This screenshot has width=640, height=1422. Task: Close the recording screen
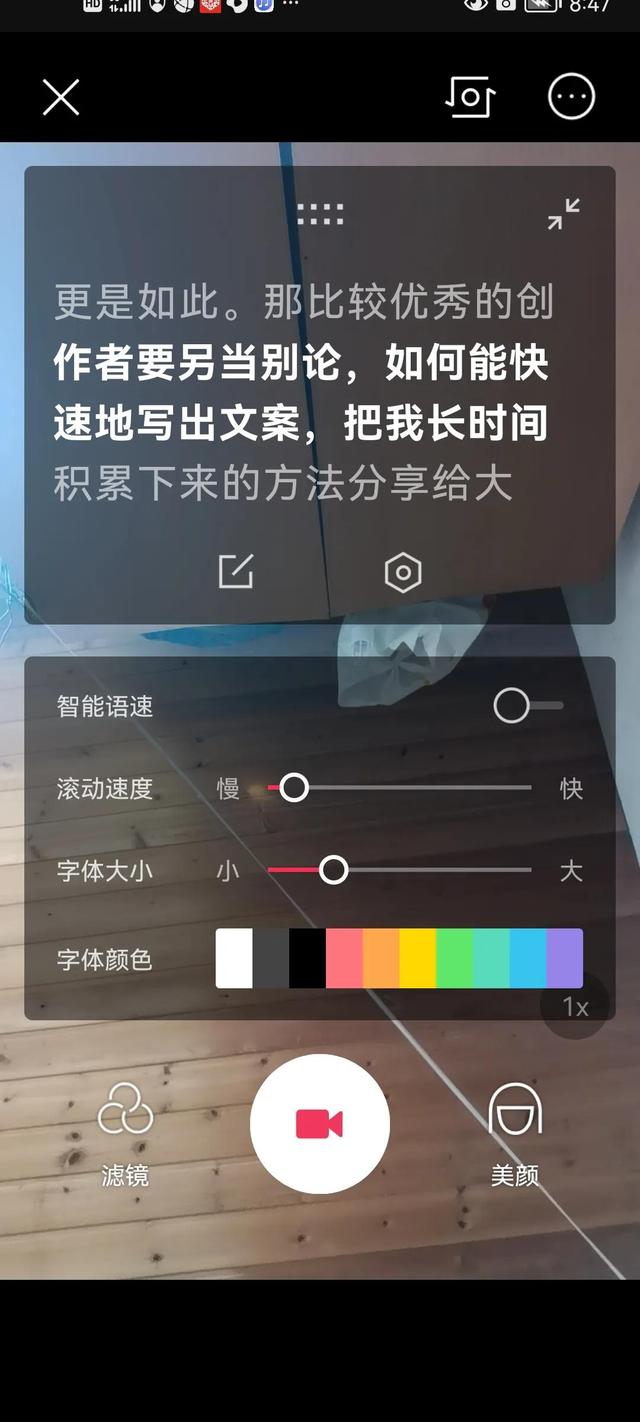(61, 97)
